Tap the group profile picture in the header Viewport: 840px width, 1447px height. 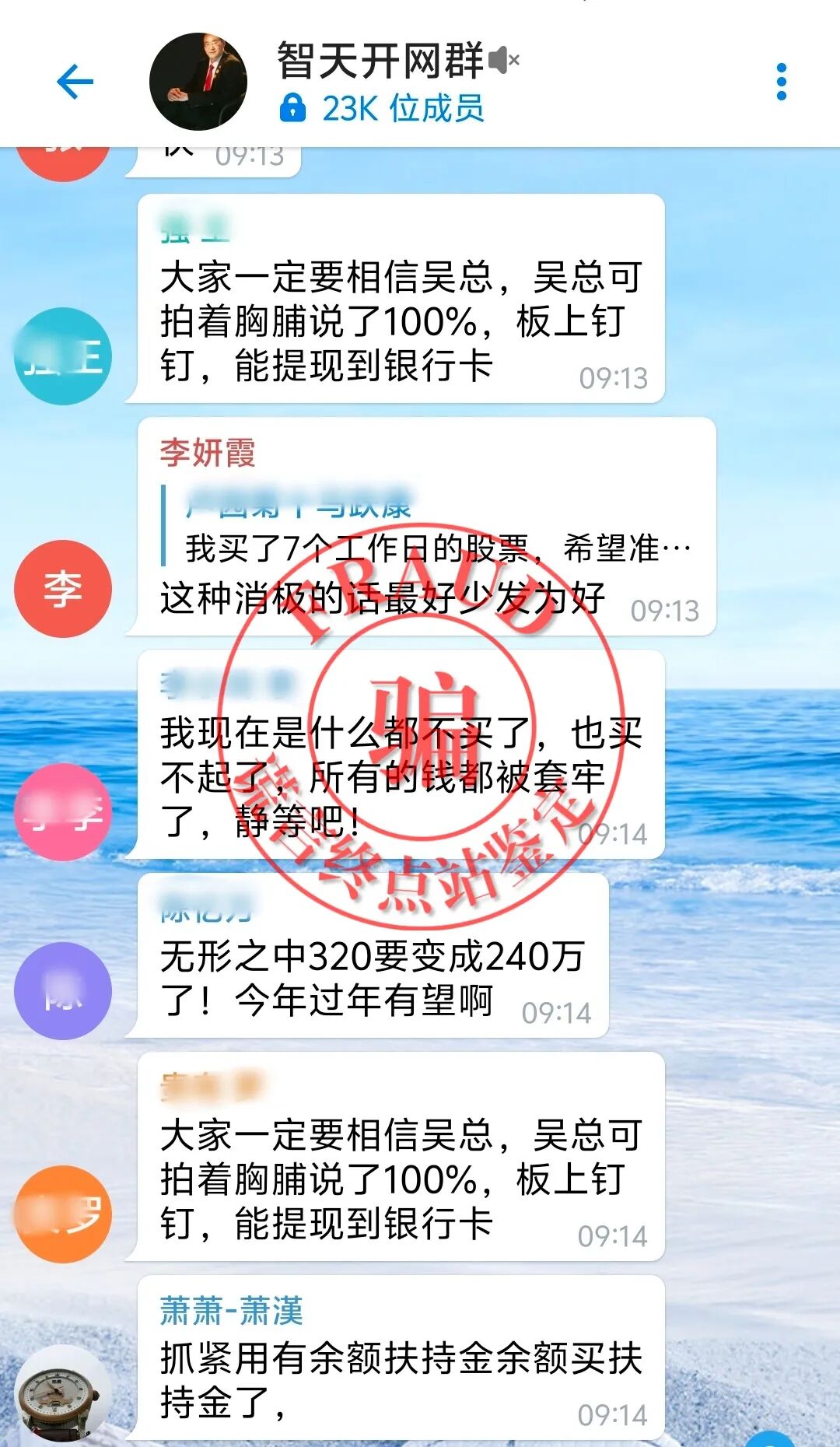[198, 82]
